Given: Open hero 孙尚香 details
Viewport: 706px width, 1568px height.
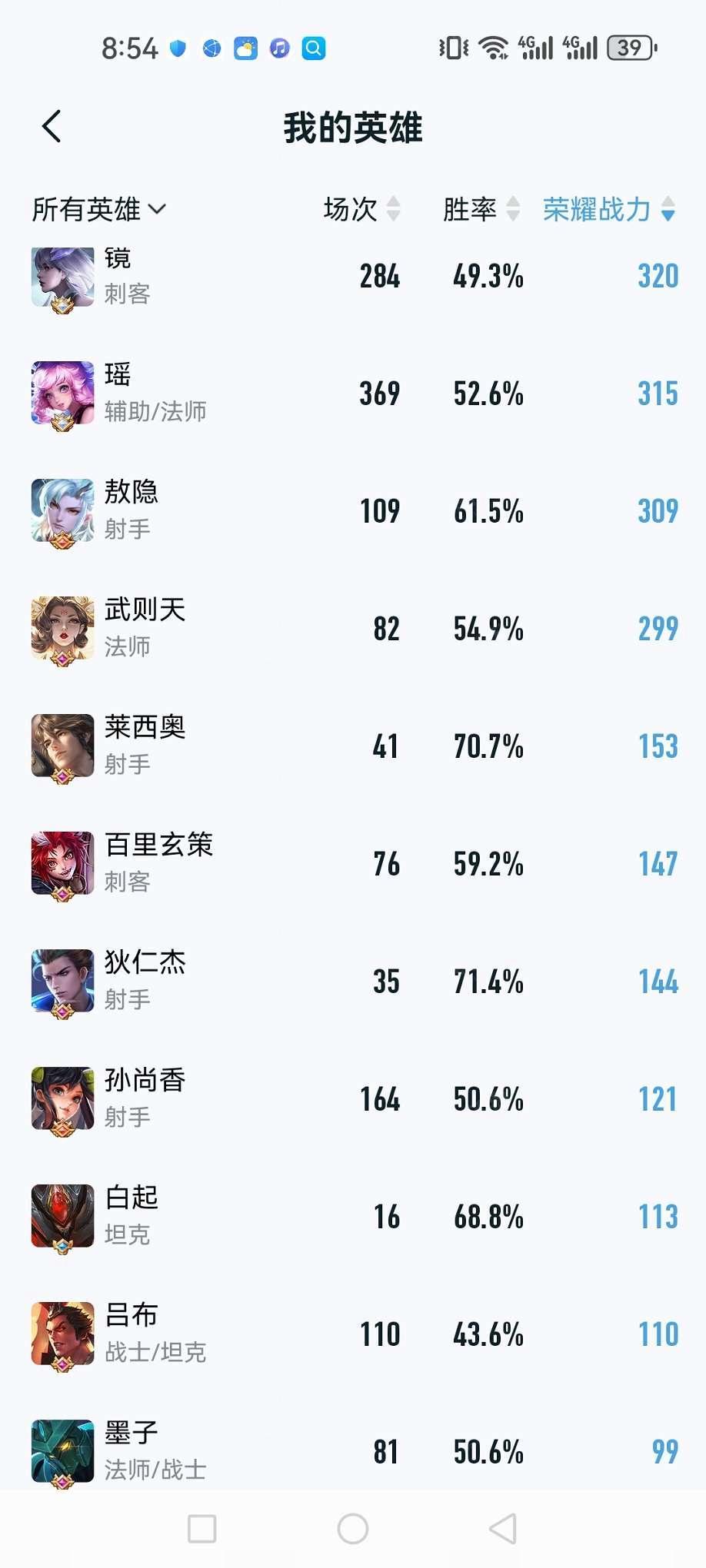Looking at the screenshot, I should click(354, 1100).
